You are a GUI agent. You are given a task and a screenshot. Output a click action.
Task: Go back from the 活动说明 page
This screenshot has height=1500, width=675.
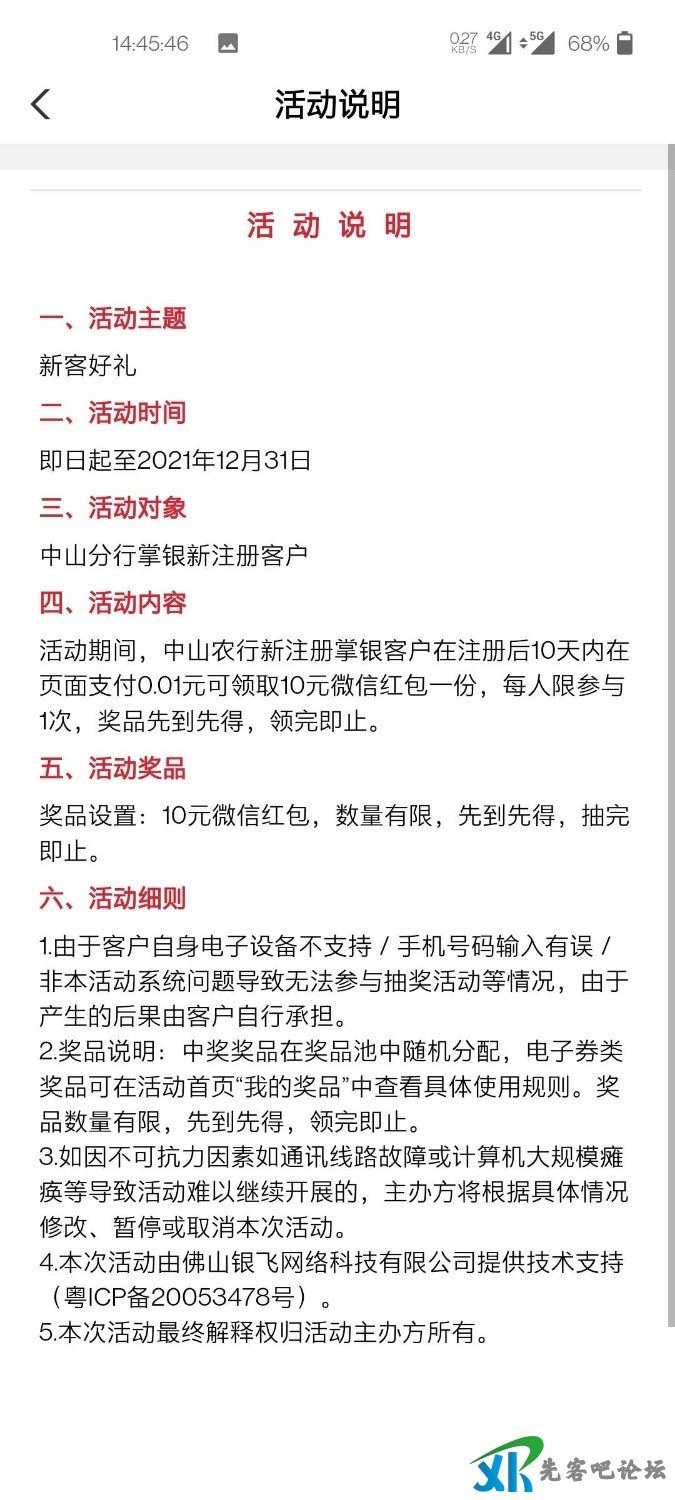click(x=40, y=104)
